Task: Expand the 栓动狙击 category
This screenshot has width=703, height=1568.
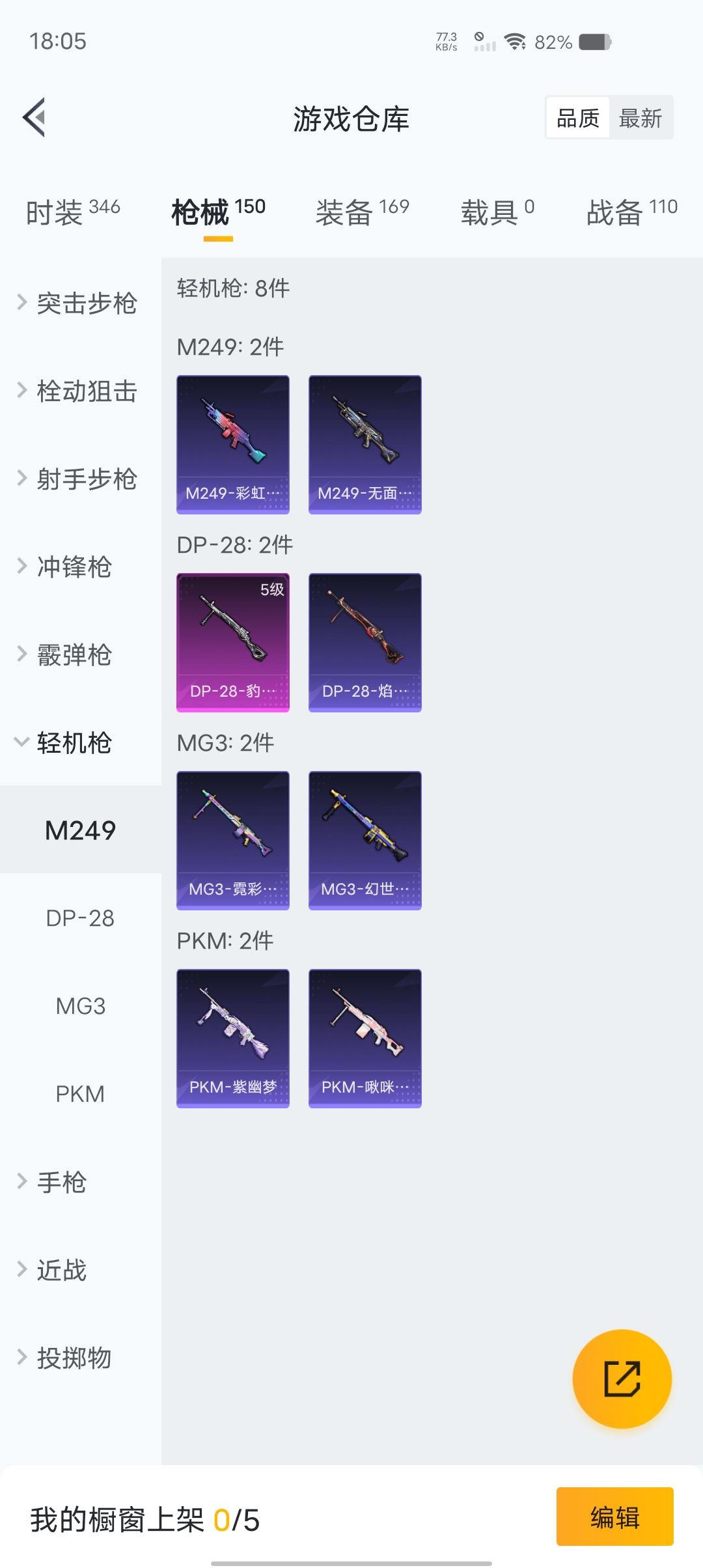Action: point(78,391)
